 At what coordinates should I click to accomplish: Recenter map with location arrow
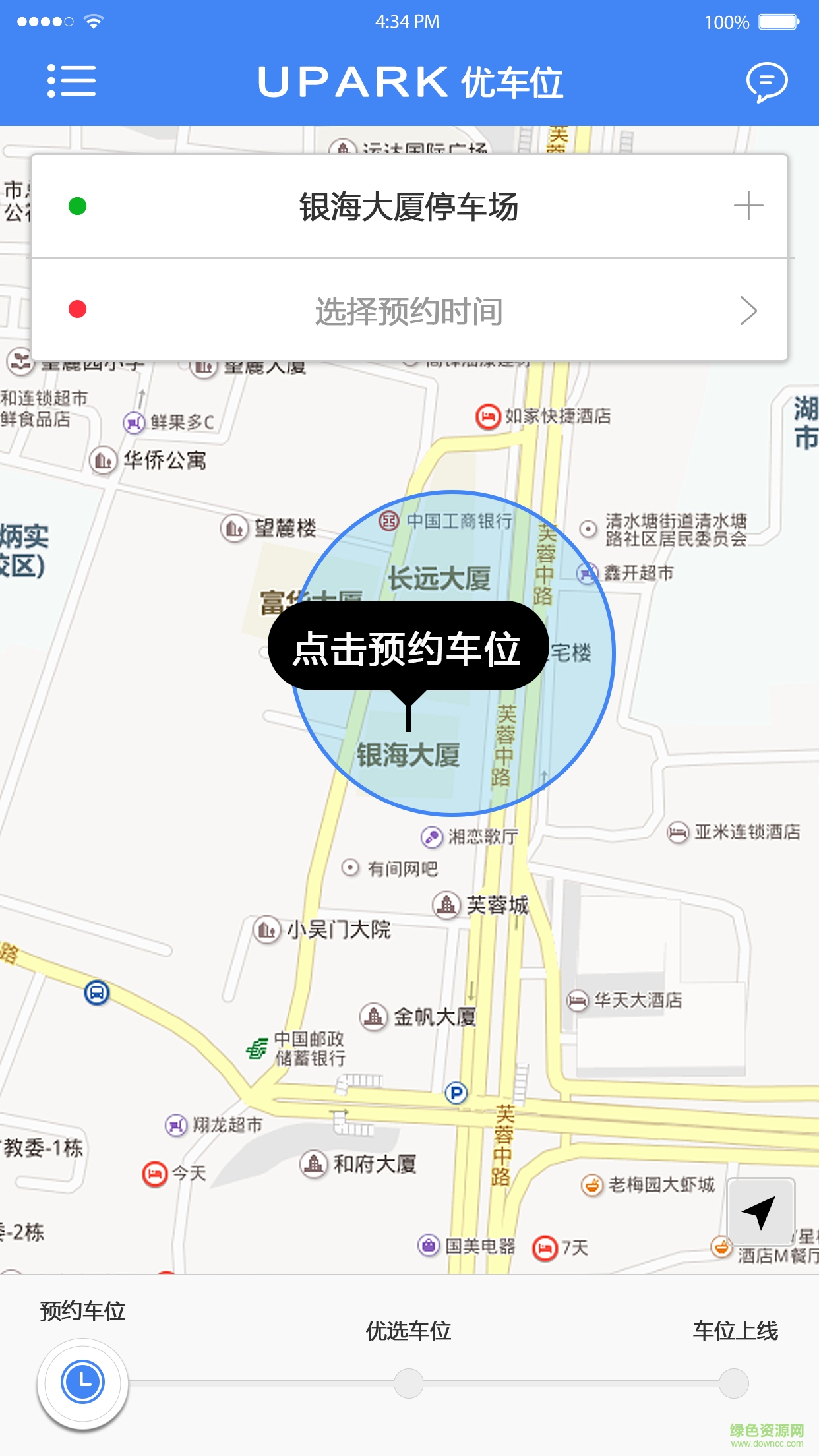[x=760, y=1211]
